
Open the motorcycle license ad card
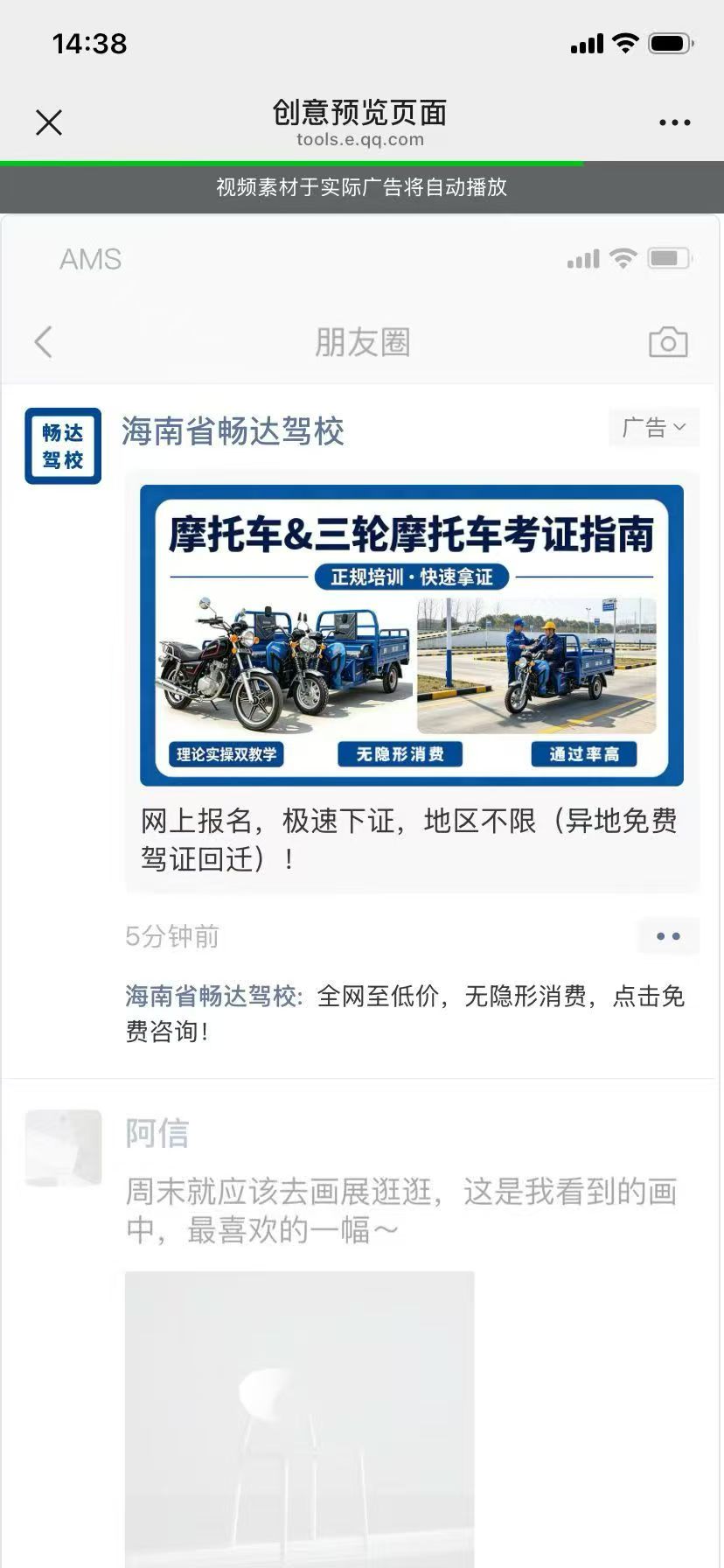(411, 635)
